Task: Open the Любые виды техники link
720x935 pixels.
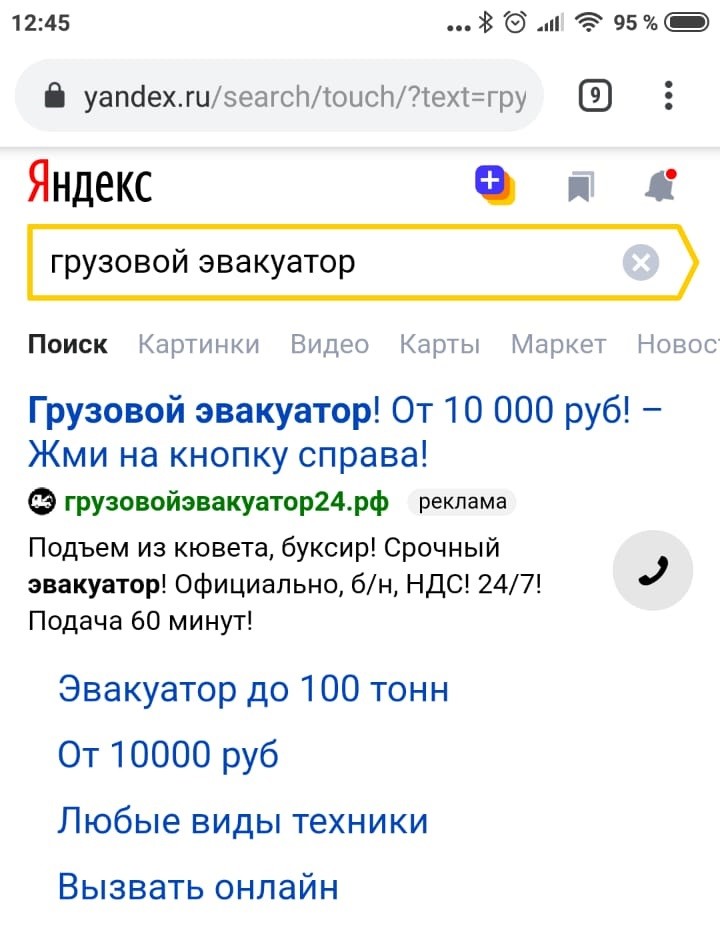Action: (x=243, y=821)
